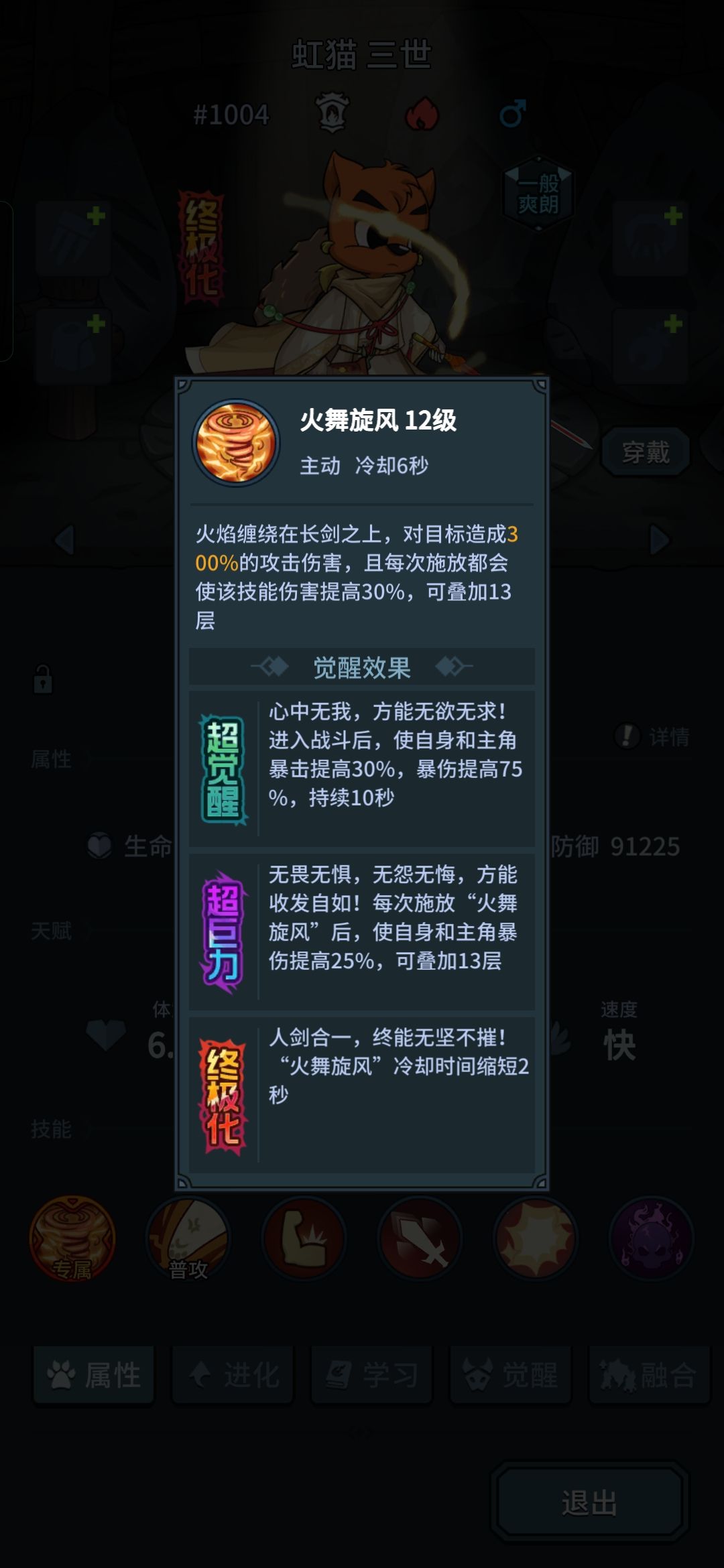Select the red sword skill icon

(x=419, y=1240)
